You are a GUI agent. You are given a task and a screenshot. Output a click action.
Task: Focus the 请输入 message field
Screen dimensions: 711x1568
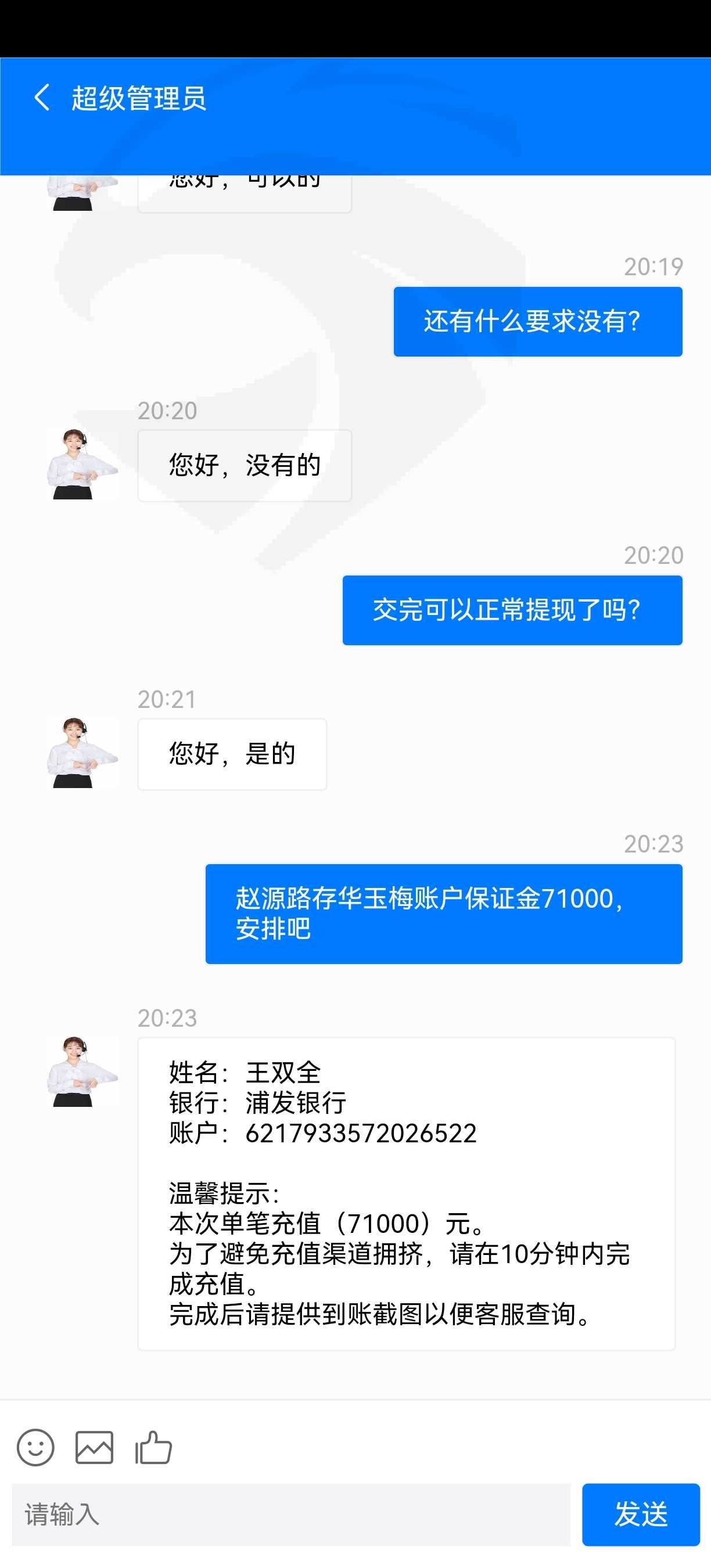[291, 1515]
